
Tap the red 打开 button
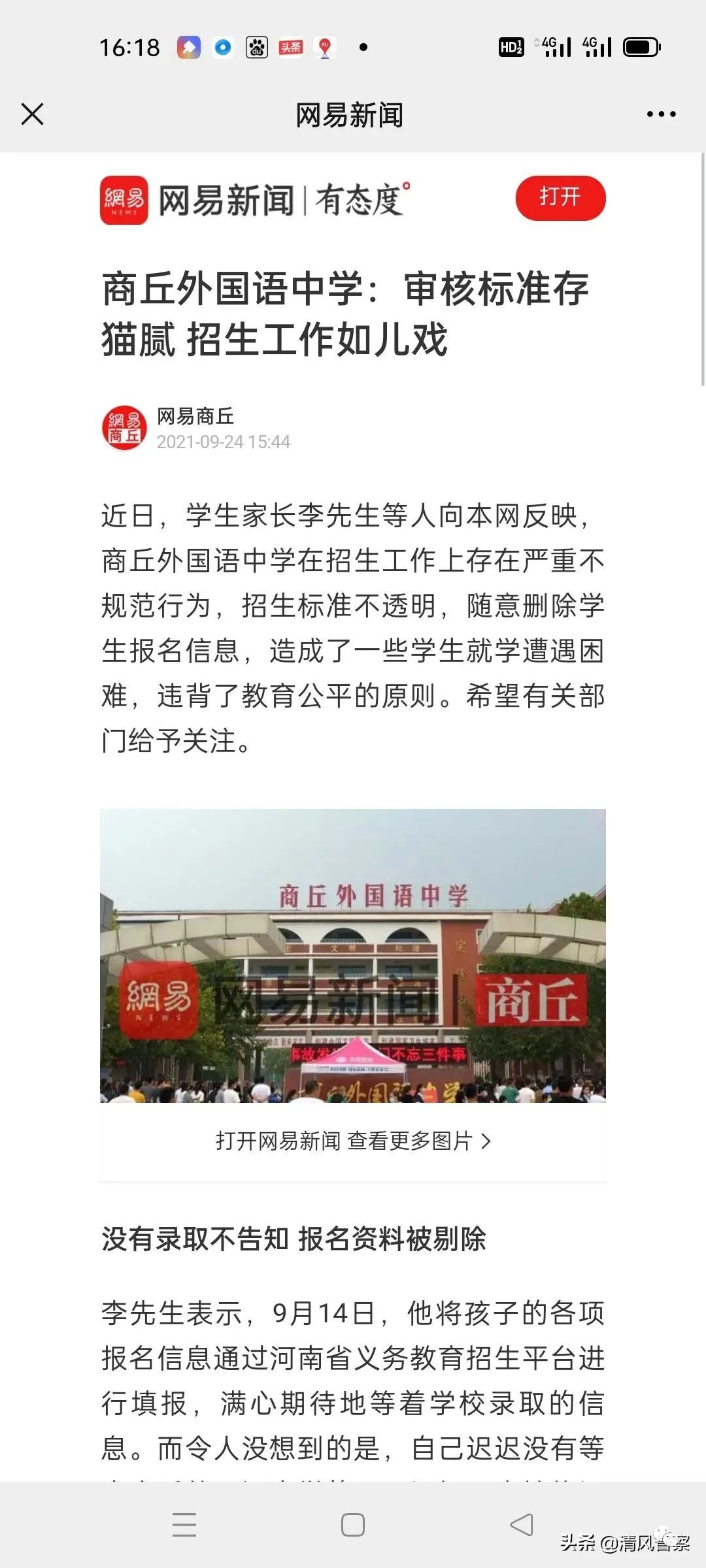[560, 197]
